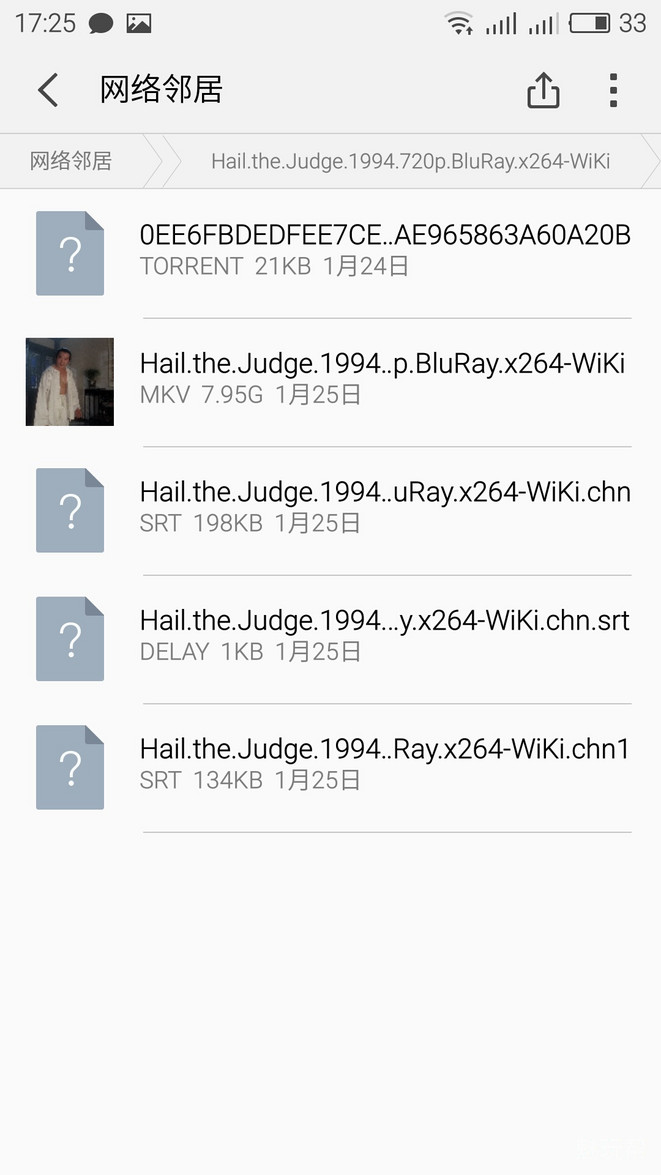Open the 1KB DELAY file
The width and height of the screenshot is (661, 1175).
point(385,635)
